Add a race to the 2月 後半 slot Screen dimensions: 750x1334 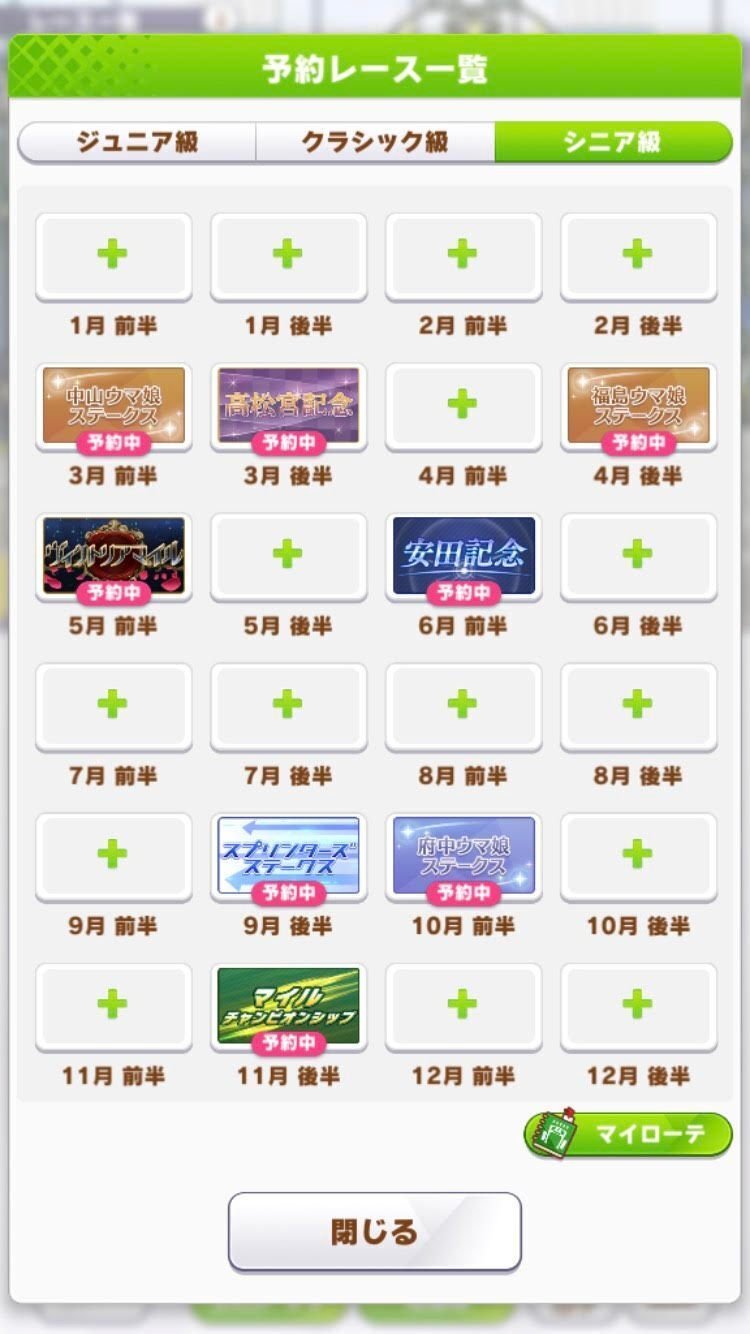637,255
